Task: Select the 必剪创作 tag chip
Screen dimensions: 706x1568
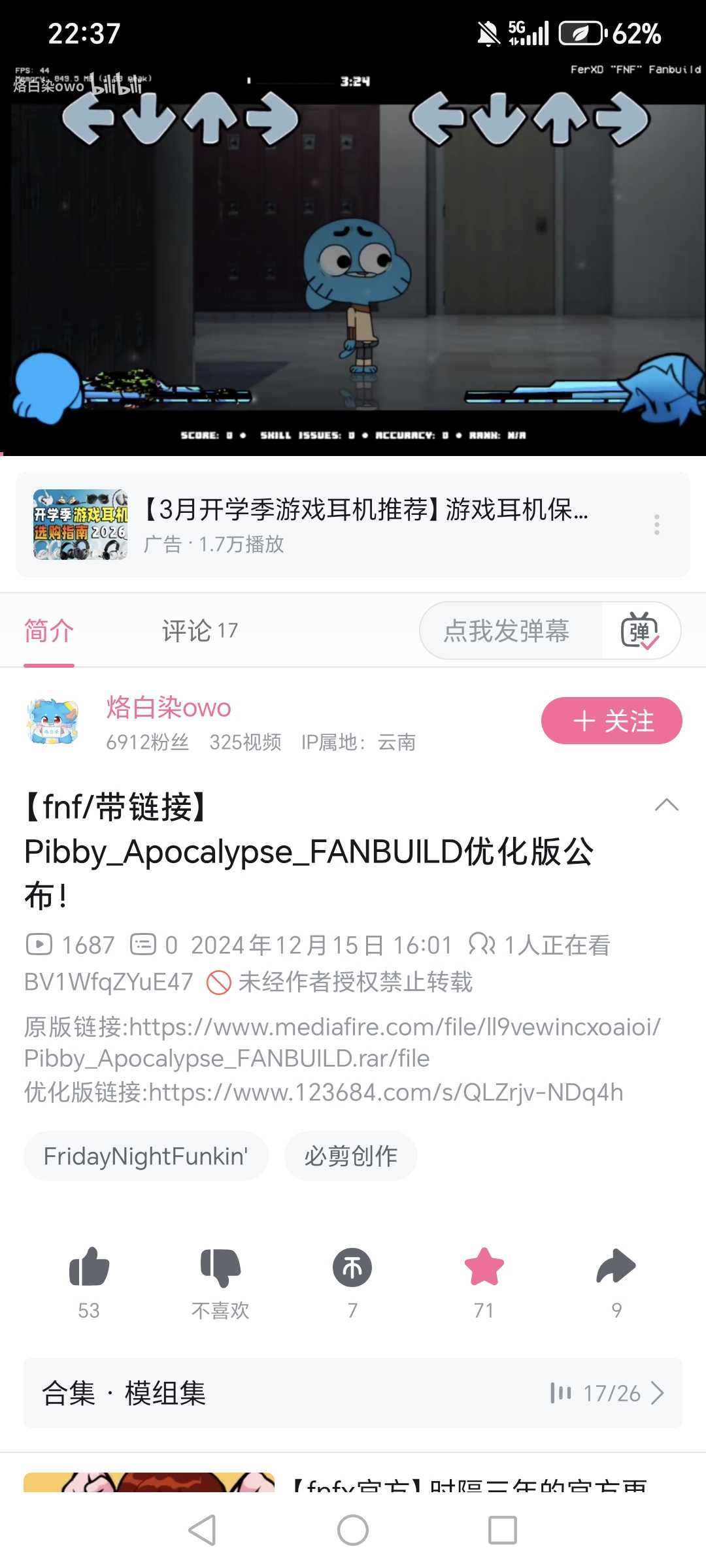Action: [x=350, y=1156]
